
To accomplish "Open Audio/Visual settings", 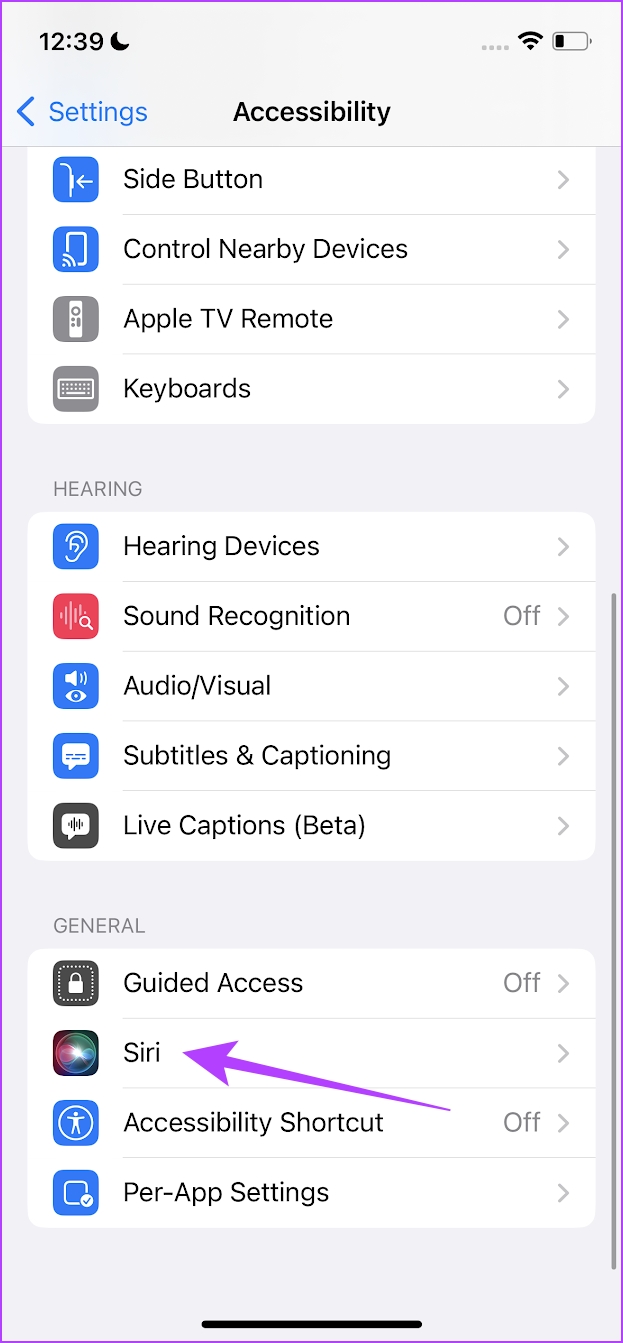I will coord(310,686).
